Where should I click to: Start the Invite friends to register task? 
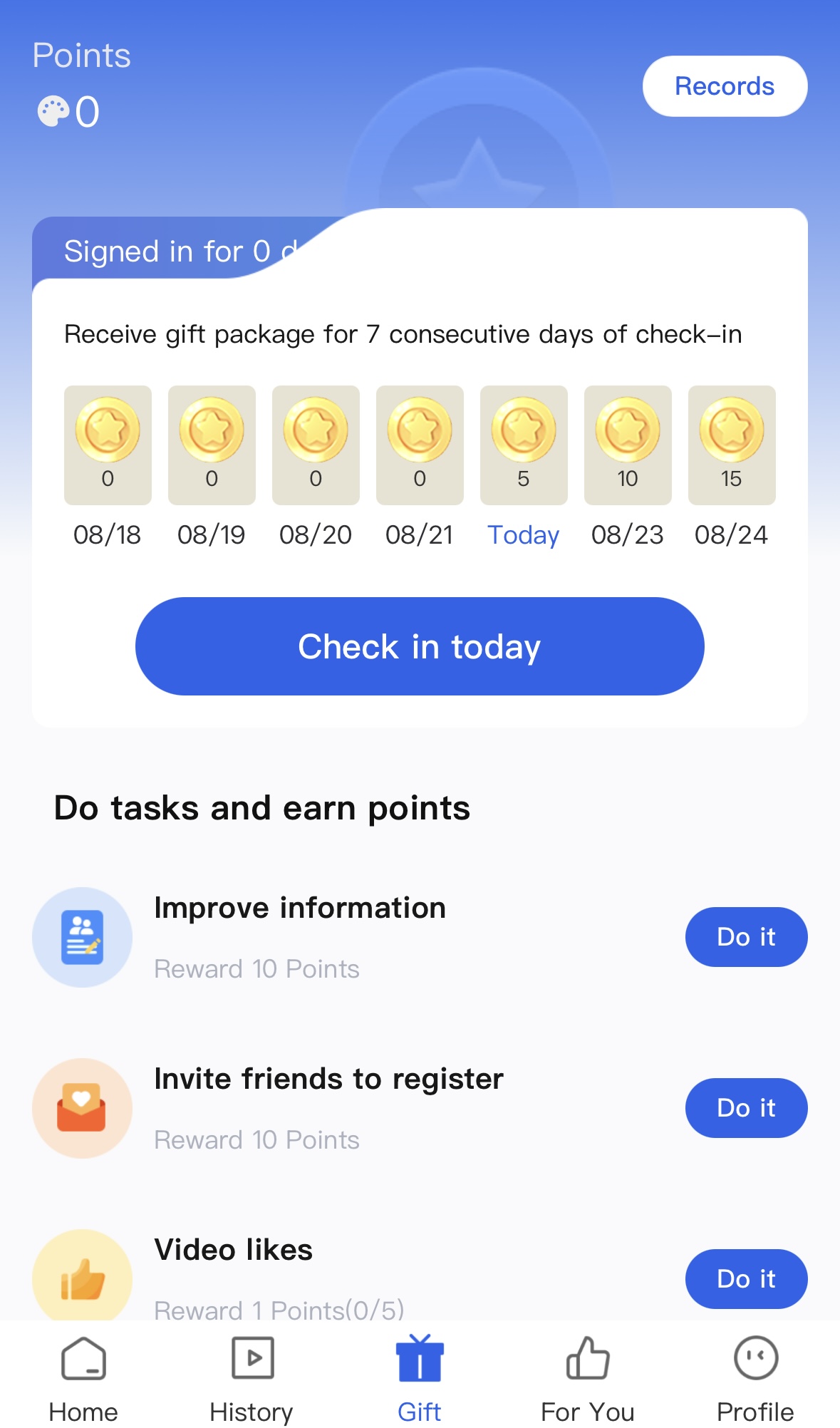(746, 1108)
